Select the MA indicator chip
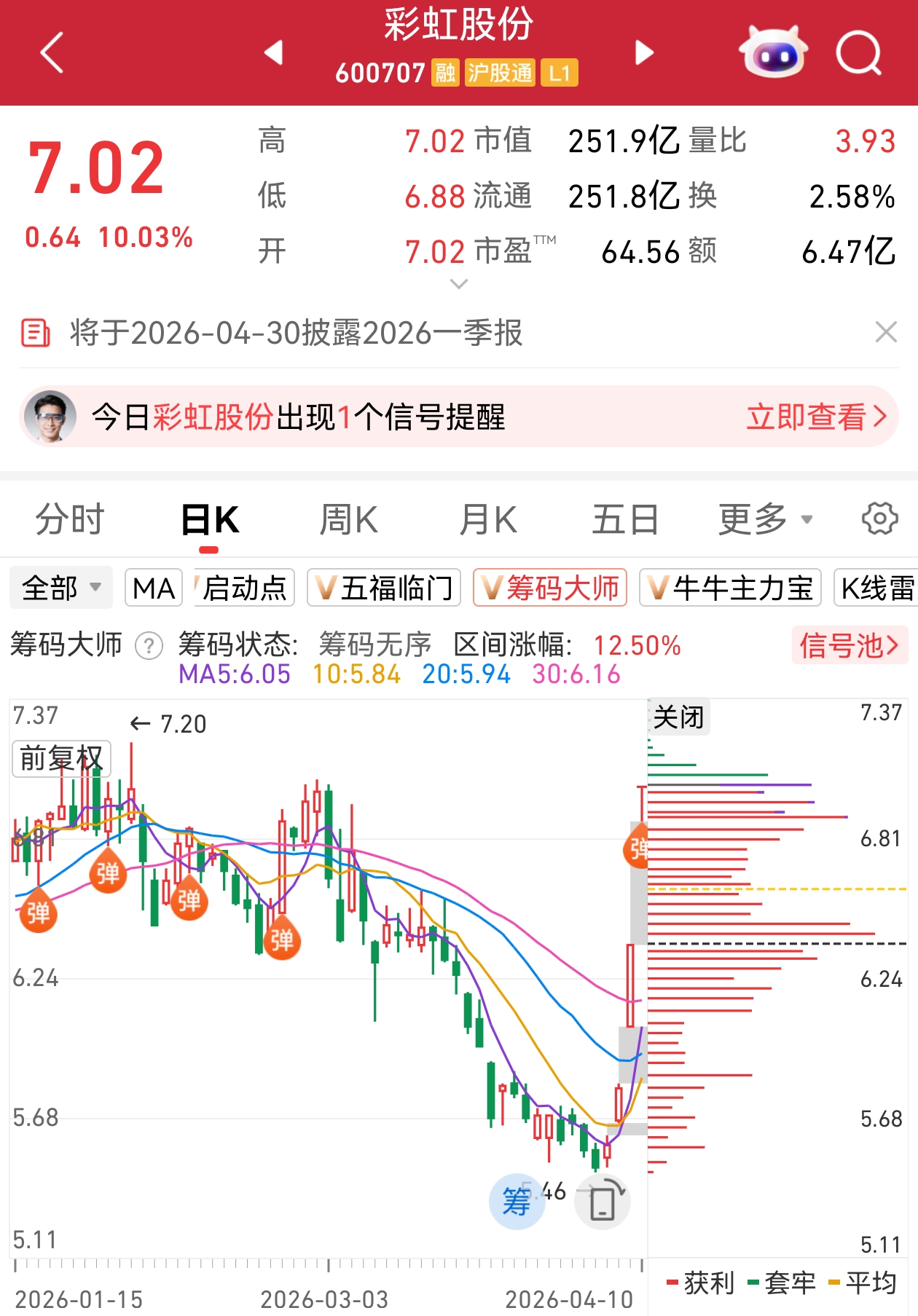The image size is (918, 1316). [x=154, y=588]
